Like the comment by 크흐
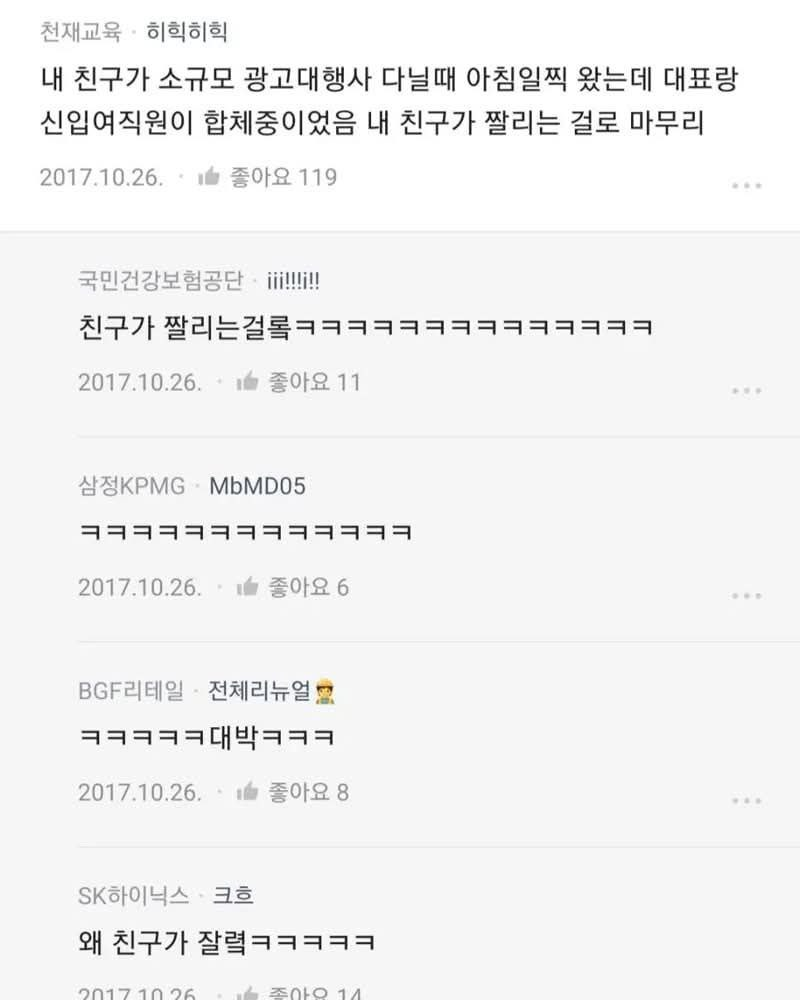800x1000 pixels. 247,994
